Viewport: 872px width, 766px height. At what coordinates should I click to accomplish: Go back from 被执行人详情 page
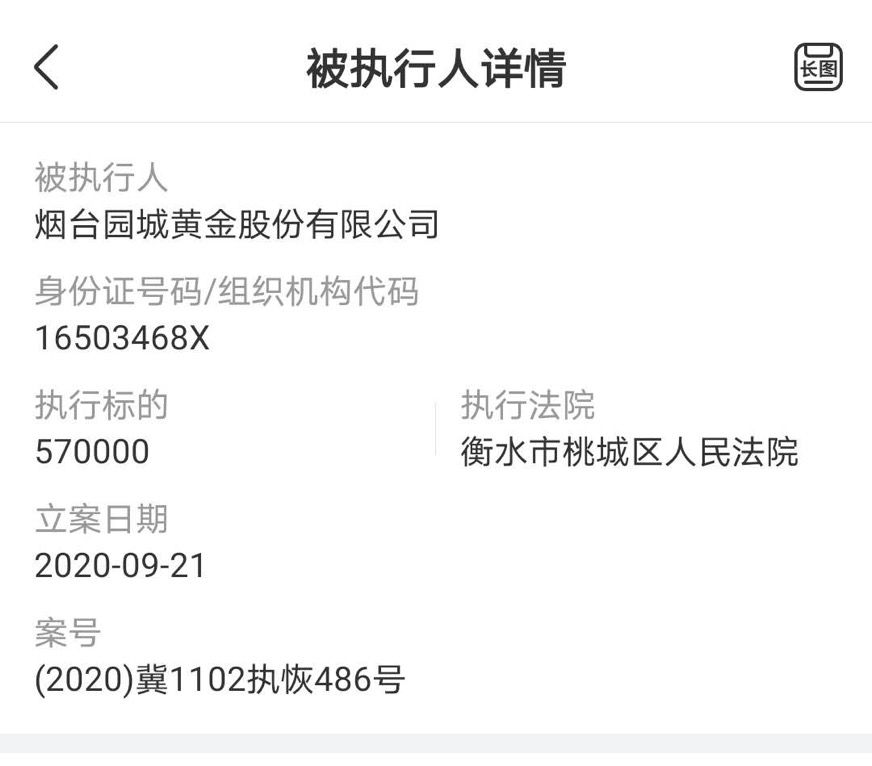coord(46,68)
